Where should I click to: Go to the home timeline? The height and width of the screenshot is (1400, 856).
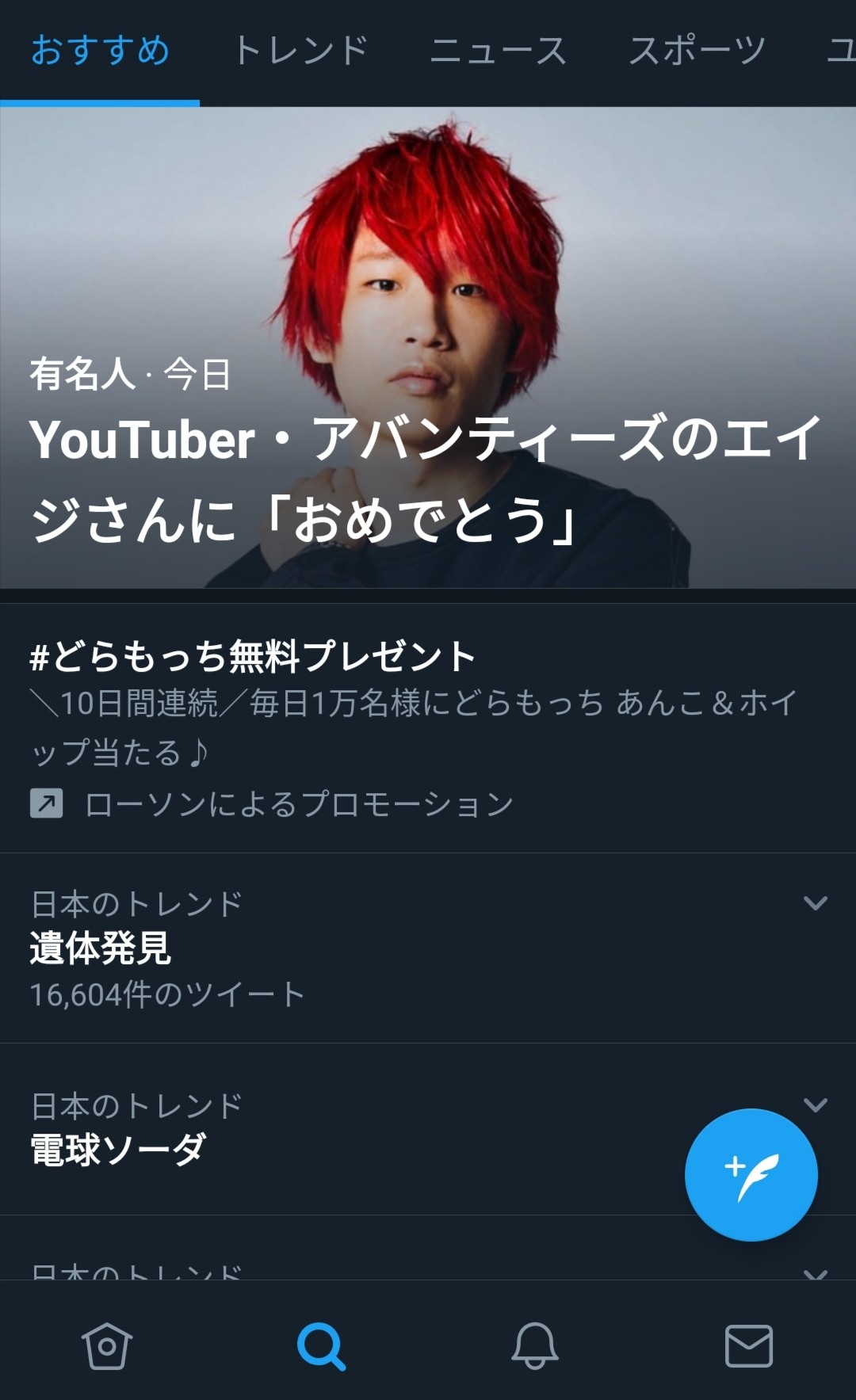tap(107, 1345)
